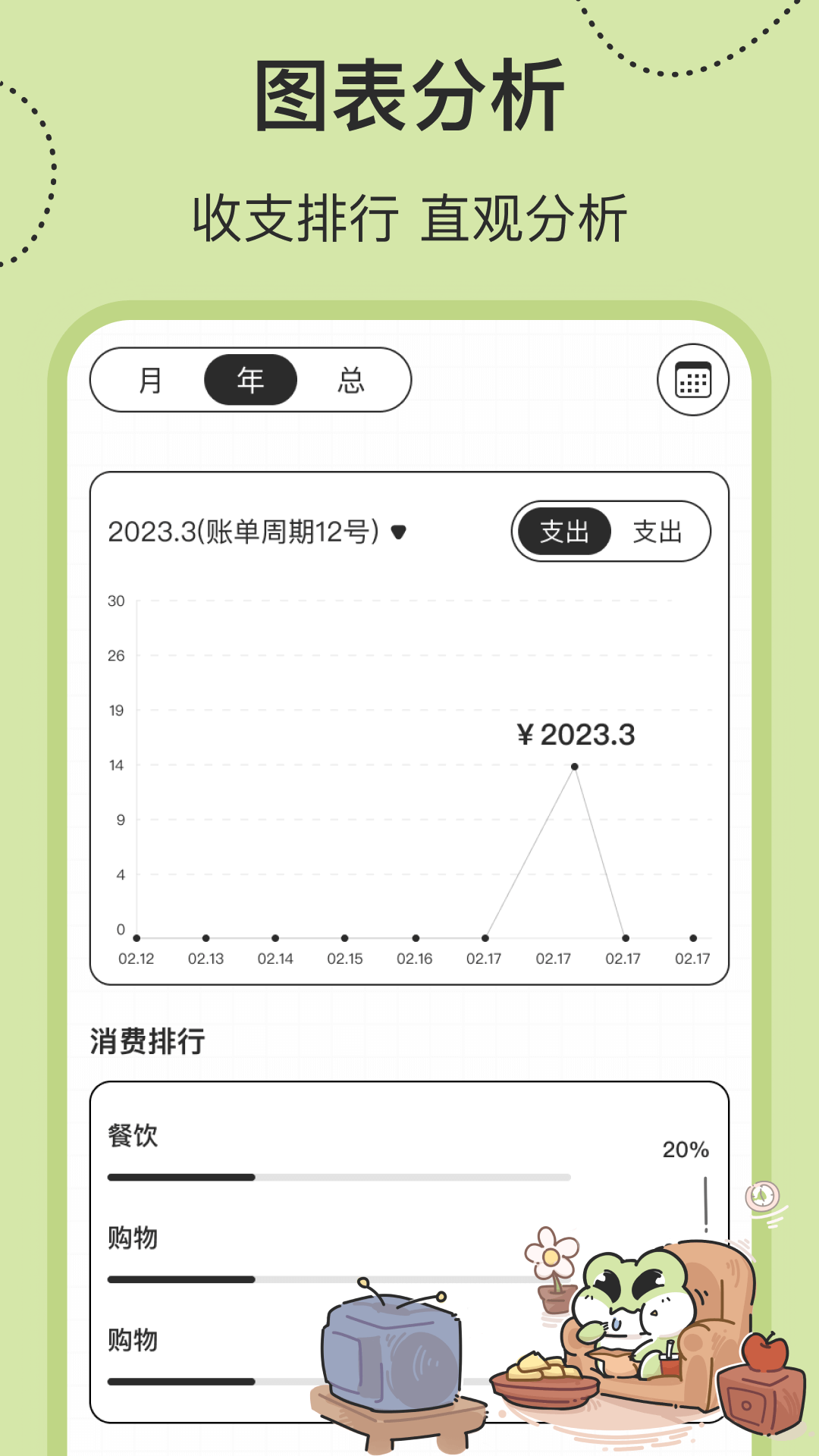Keep the highlighted 支出 option selected
Image resolution: width=819 pixels, height=1456 pixels.
(565, 532)
